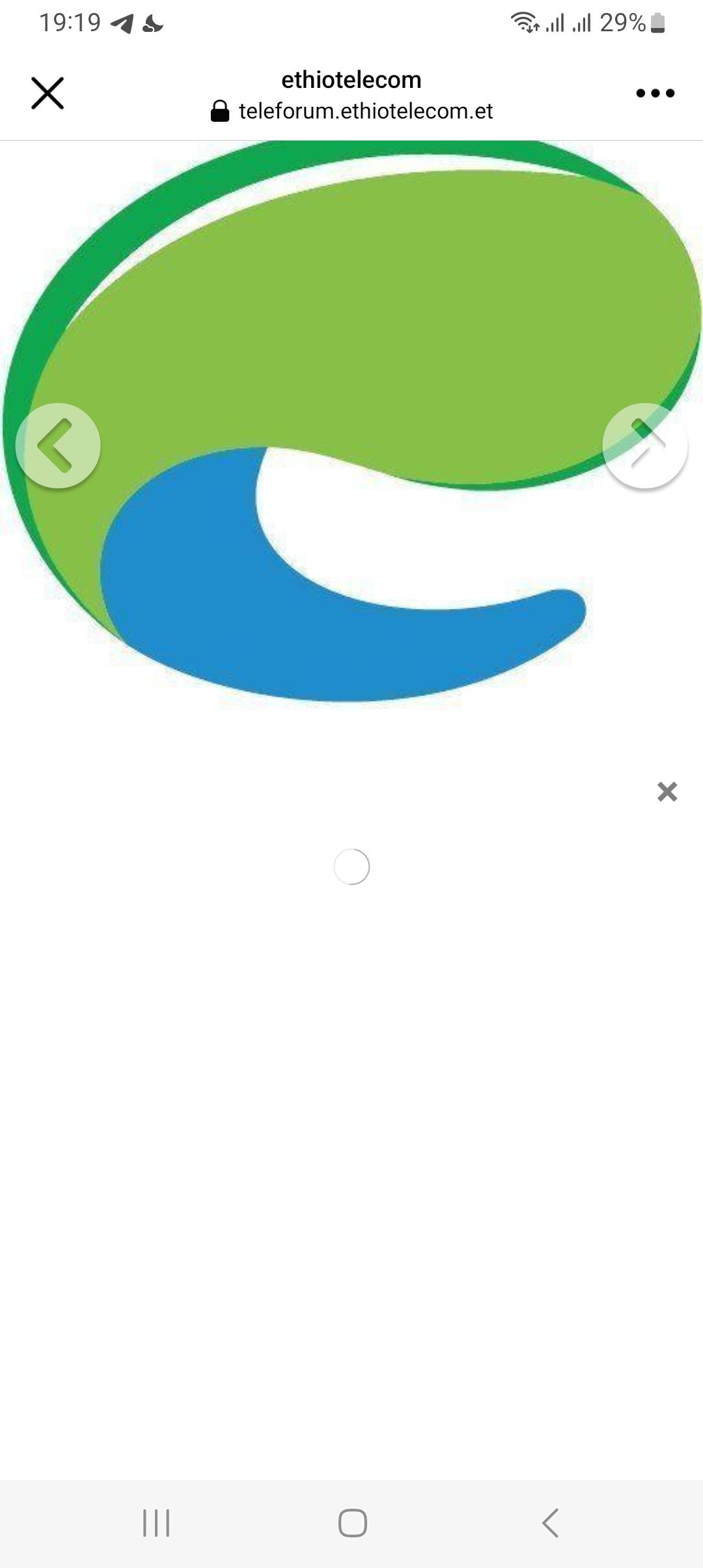Go to the previous carousel slide
Screen dimensions: 703x1568
[58, 446]
